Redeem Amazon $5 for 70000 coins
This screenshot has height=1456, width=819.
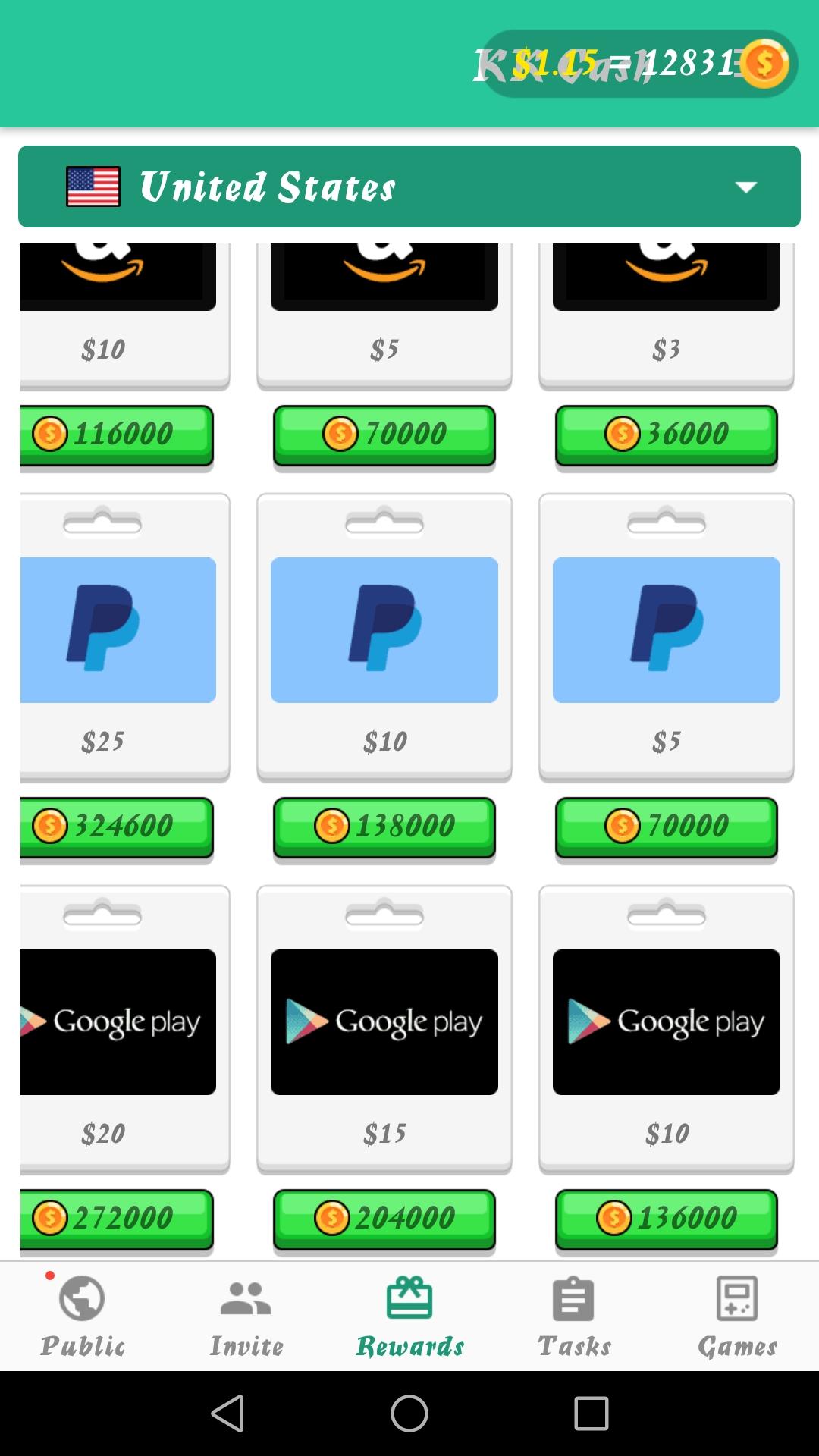click(384, 435)
